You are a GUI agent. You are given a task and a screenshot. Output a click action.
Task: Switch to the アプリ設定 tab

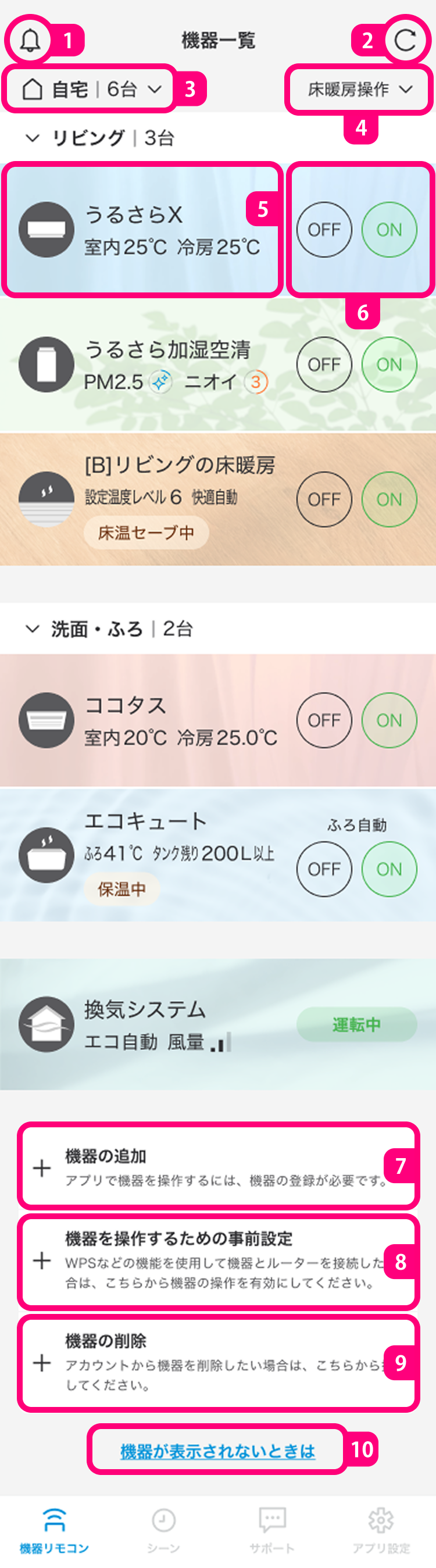pyautogui.click(x=381, y=1530)
